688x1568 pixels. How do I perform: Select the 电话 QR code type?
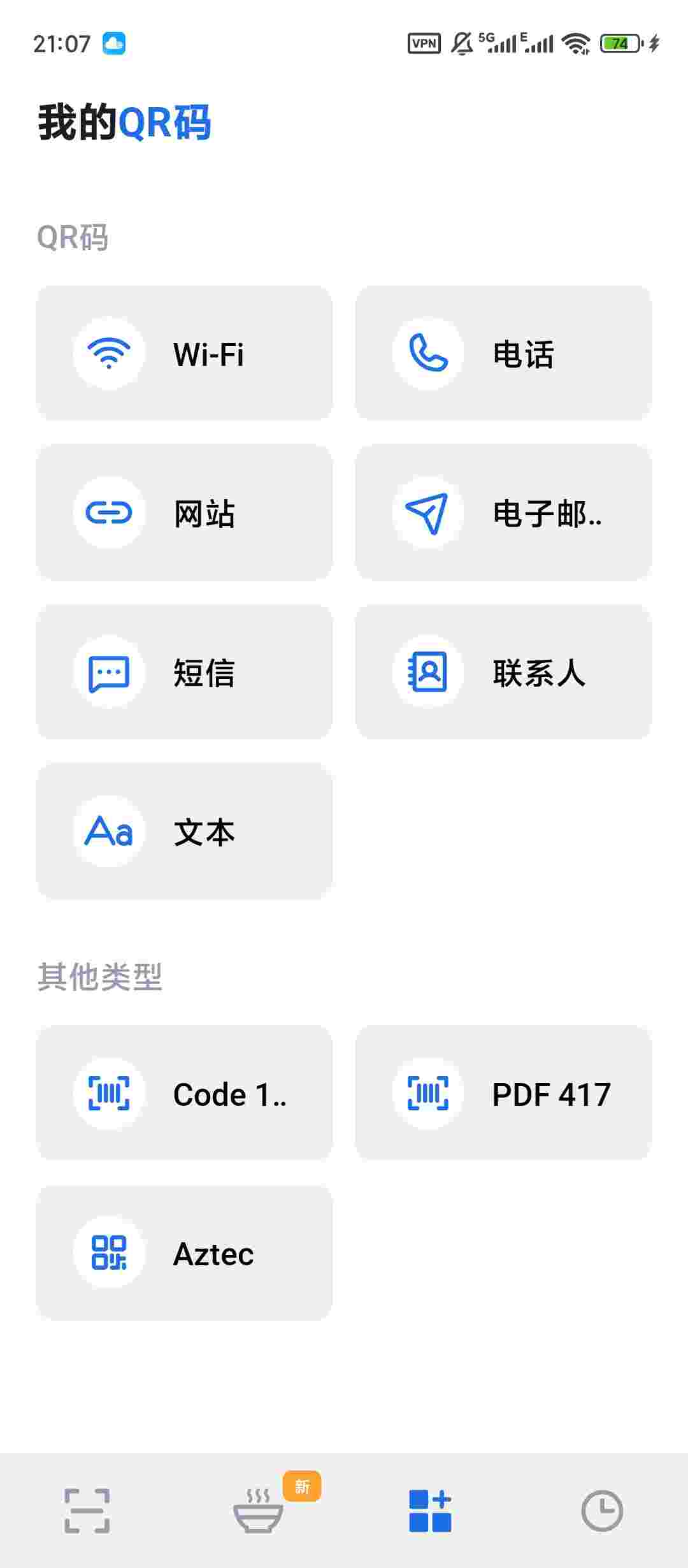[x=503, y=354]
